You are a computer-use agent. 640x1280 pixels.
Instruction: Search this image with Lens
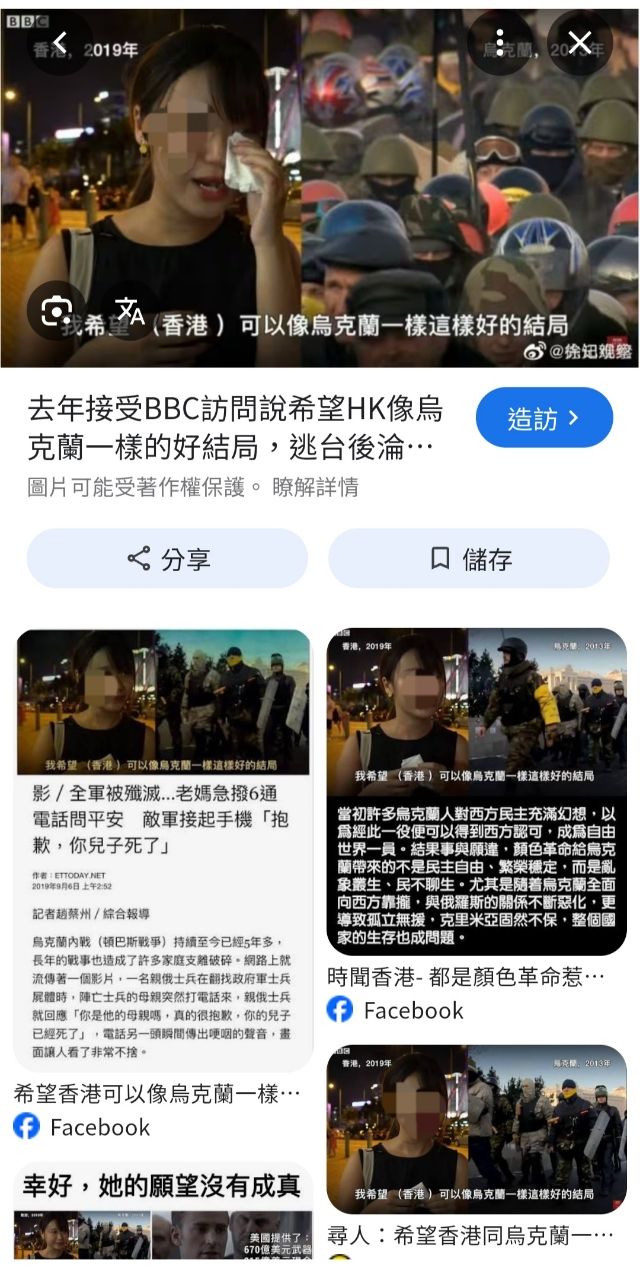tap(57, 313)
